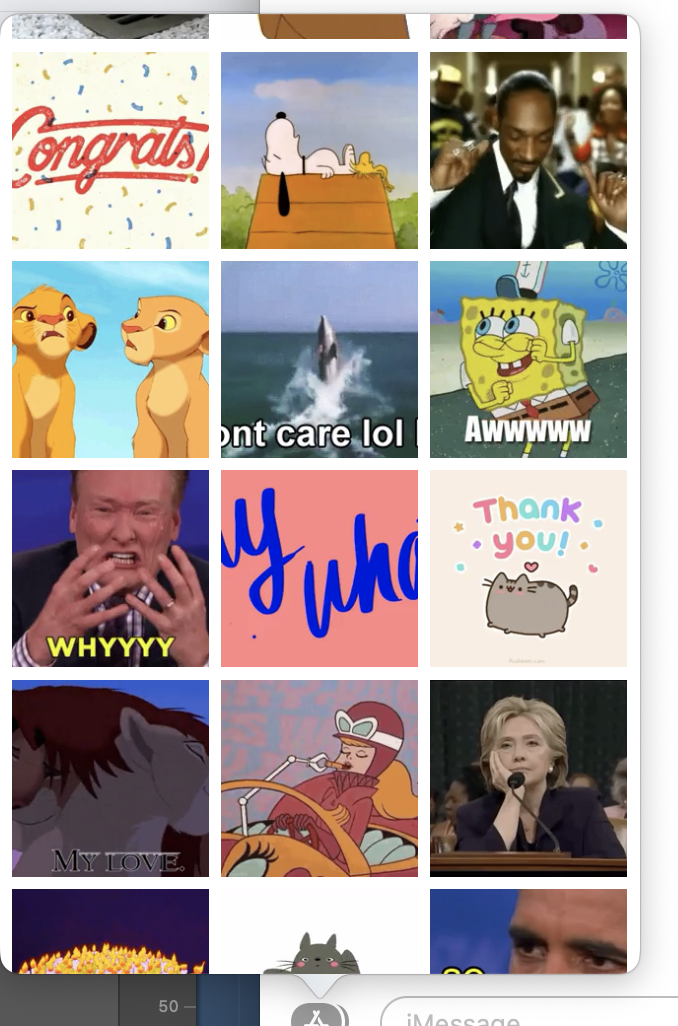Pick the SpongeBob 'Awwwww' GIF
The height and width of the screenshot is (1026, 678).
tap(528, 359)
